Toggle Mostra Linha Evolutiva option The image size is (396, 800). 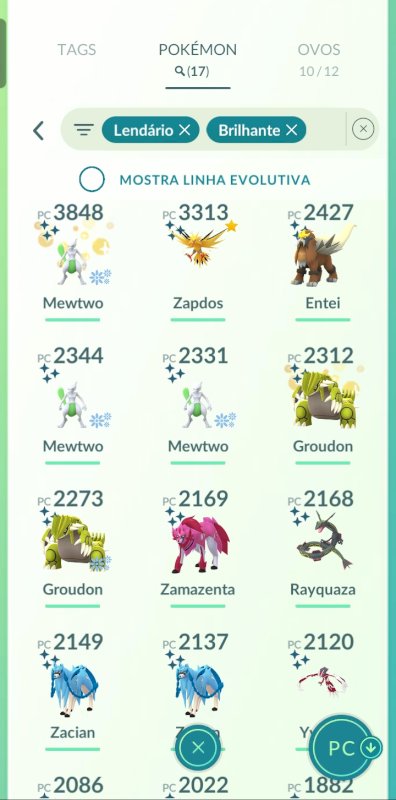coord(92,180)
